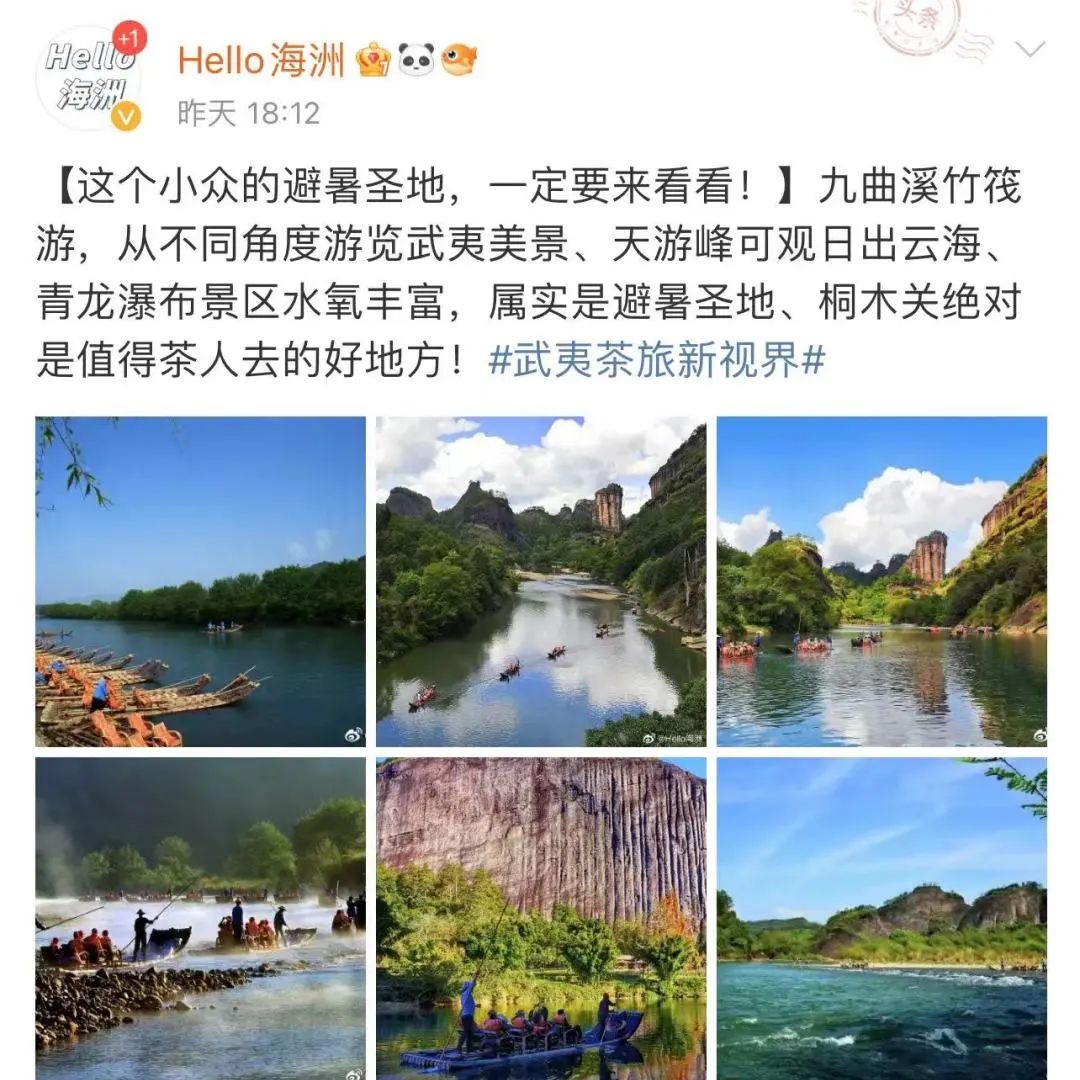This screenshot has width=1080, height=1080.
Task: Expand the post options chevron
Action: coord(1029,48)
